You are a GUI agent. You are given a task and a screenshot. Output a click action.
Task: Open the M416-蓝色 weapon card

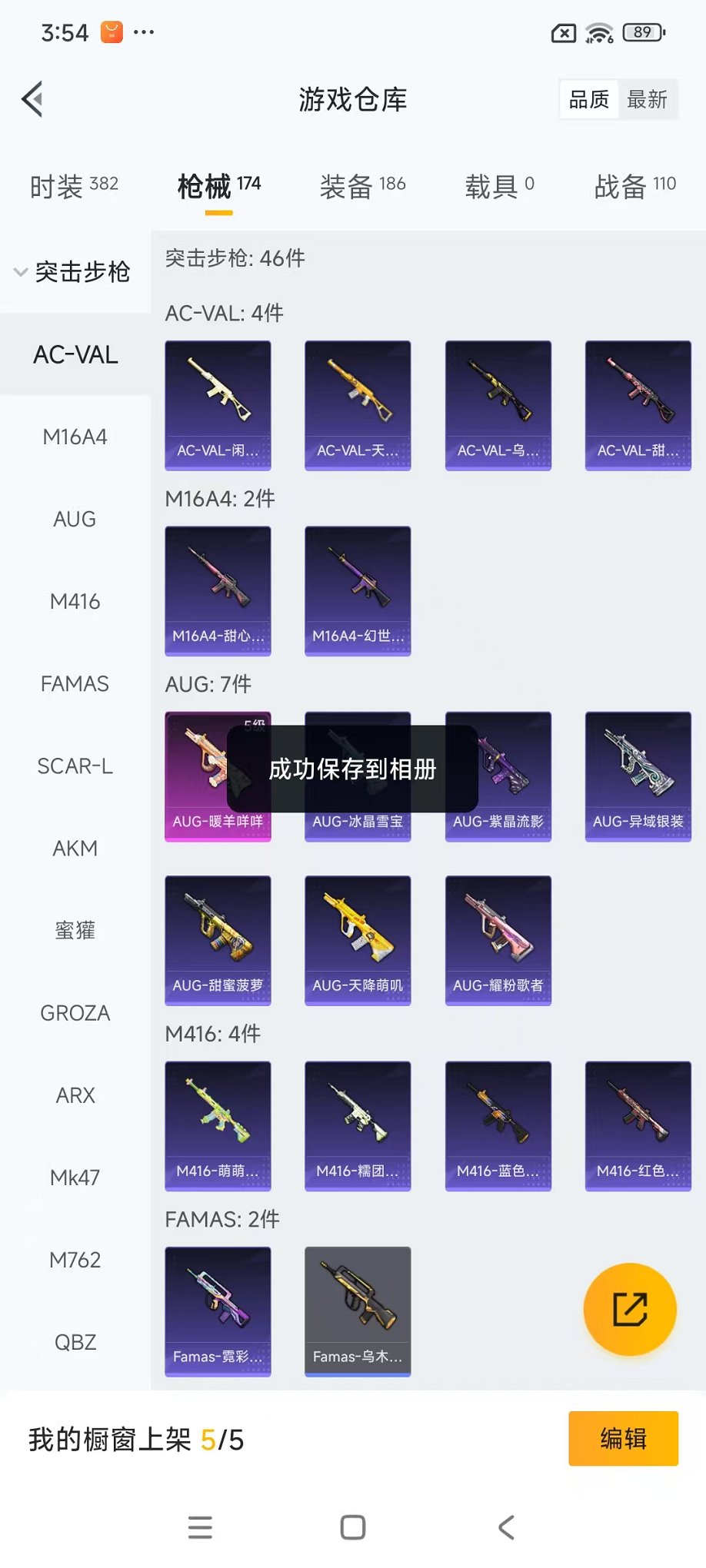[498, 1125]
